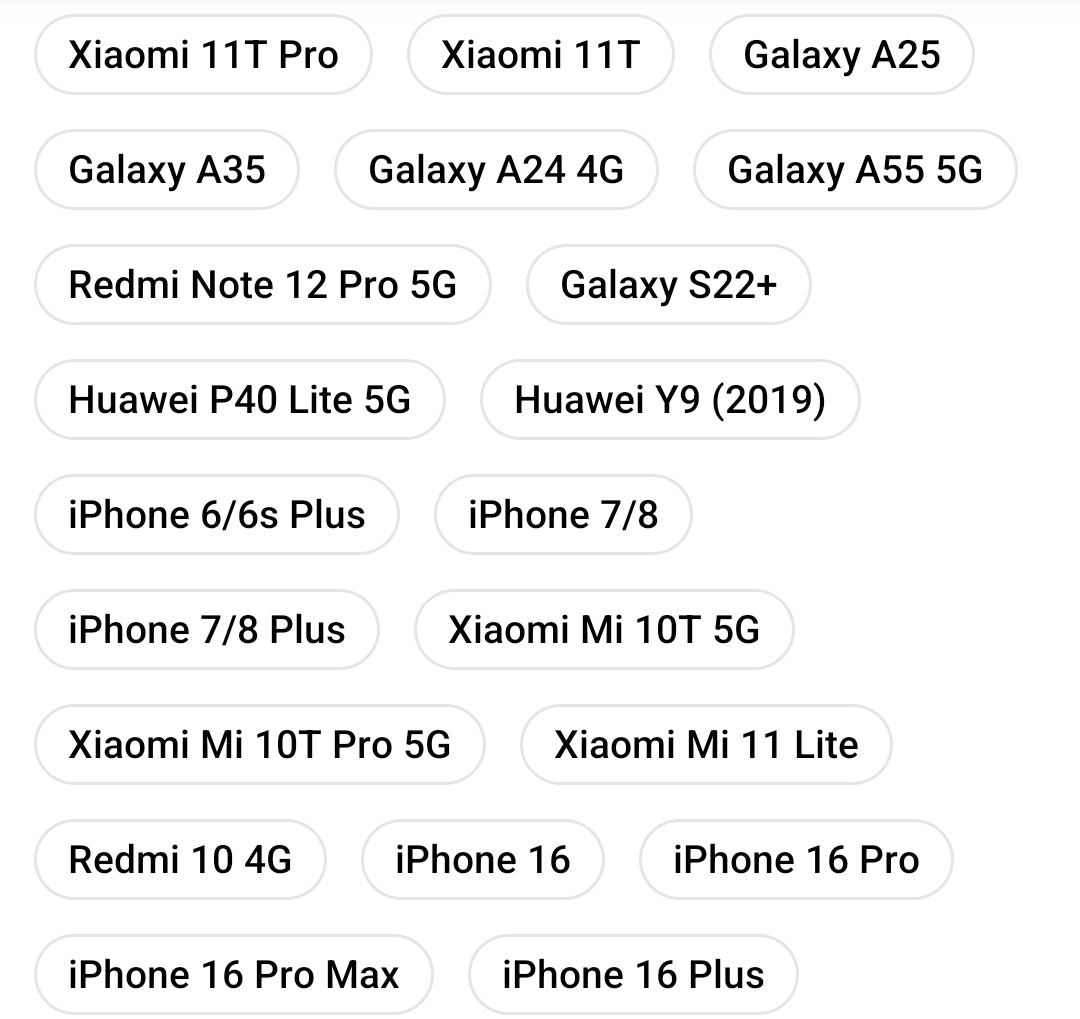
Task: Choose the Xiaomi 11T model chip
Action: point(540,55)
